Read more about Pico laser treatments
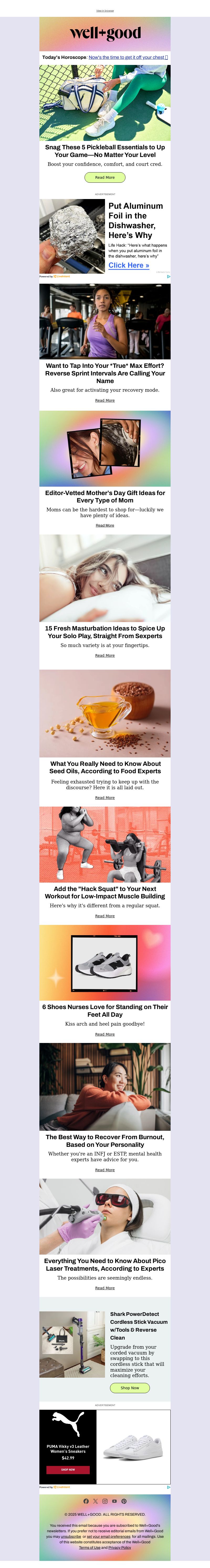The image size is (210, 1568). [104, 1288]
